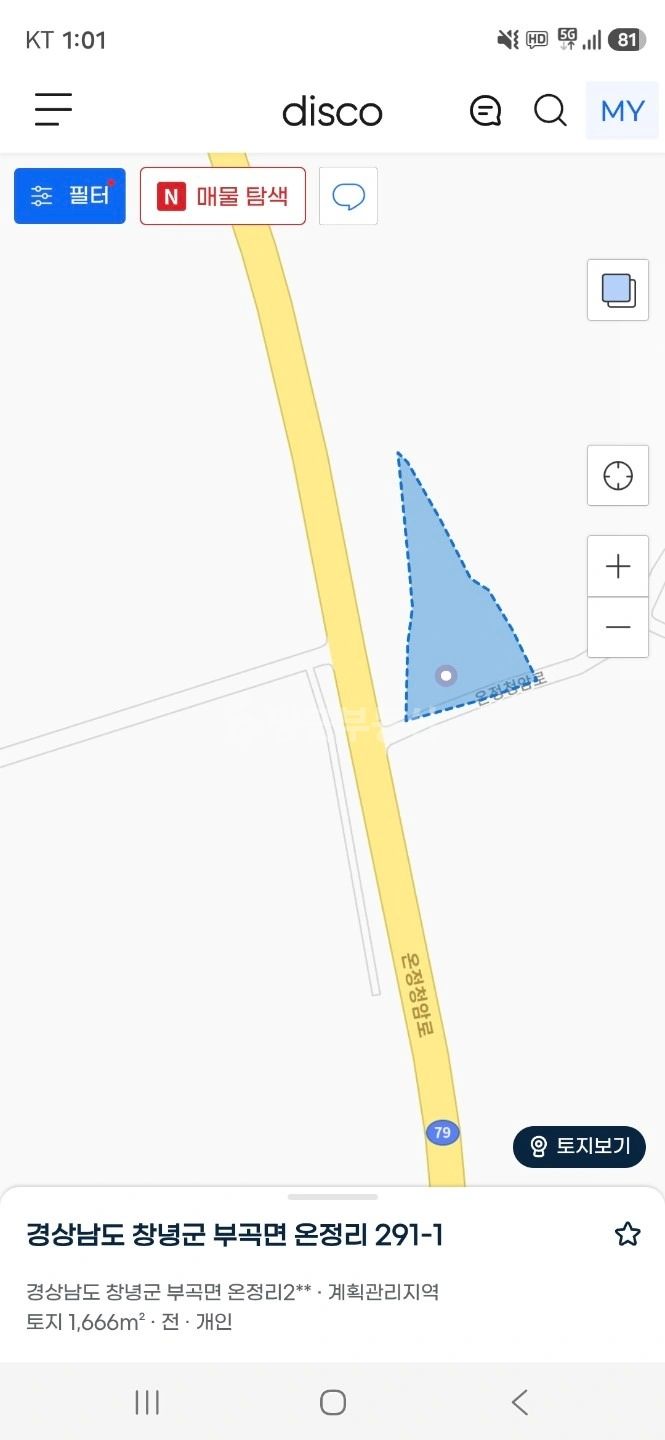
Task: Tap the 토지보기 button
Action: click(x=580, y=1146)
